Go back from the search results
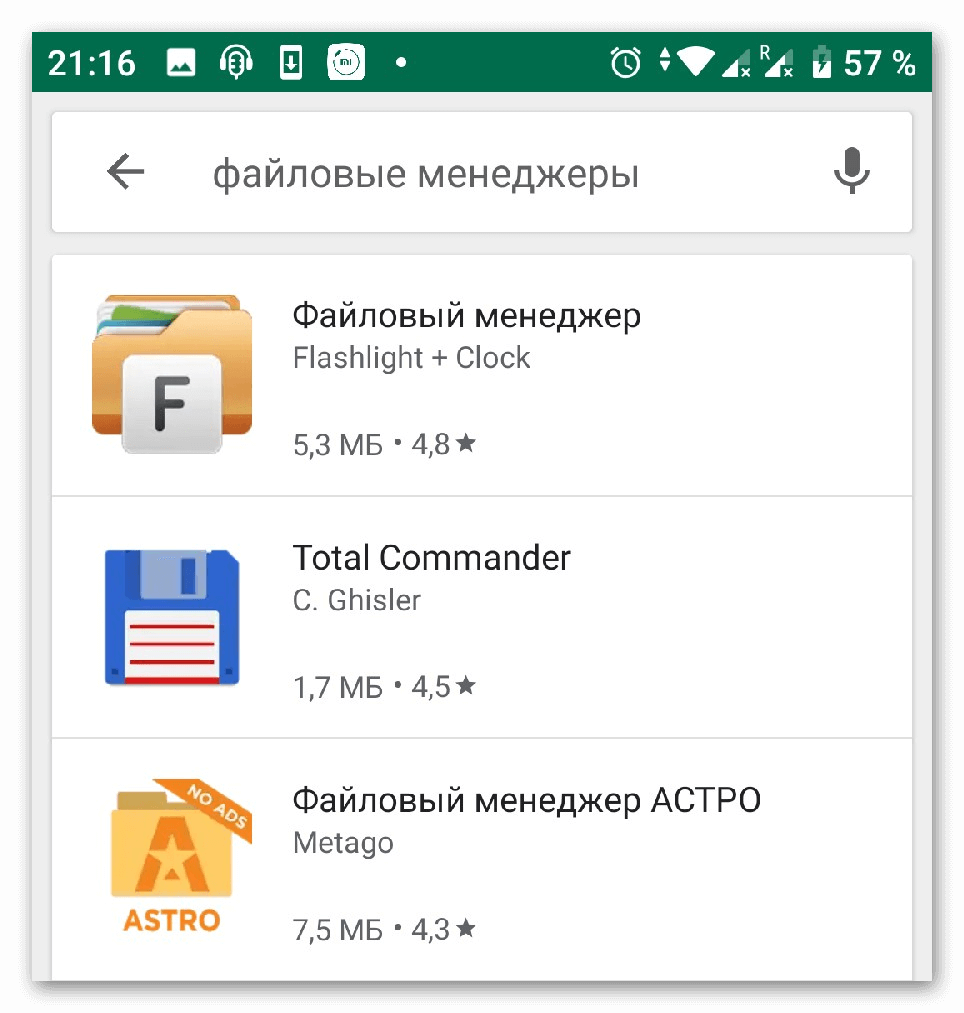The image size is (964, 1013). [x=126, y=173]
